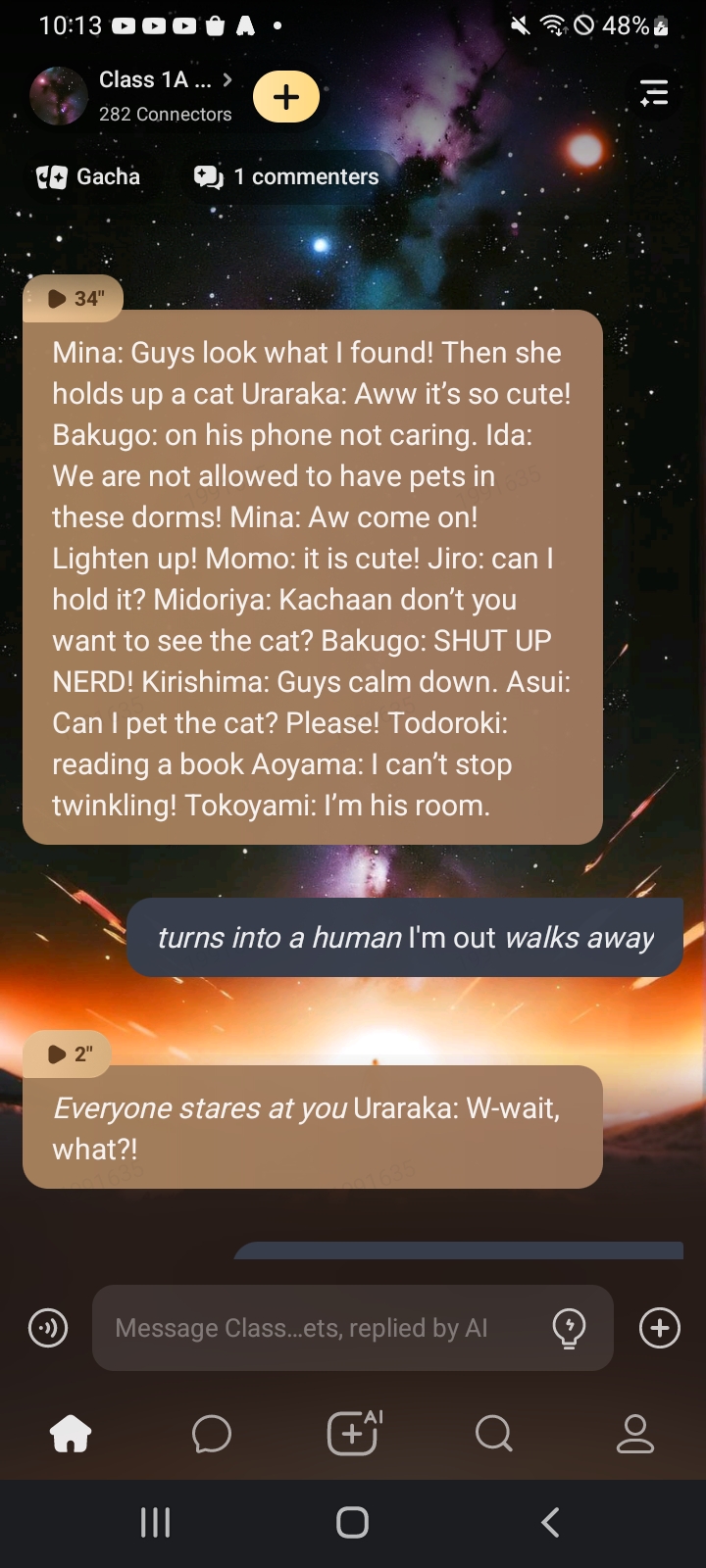Switch to the Search tab

[x=494, y=1435]
